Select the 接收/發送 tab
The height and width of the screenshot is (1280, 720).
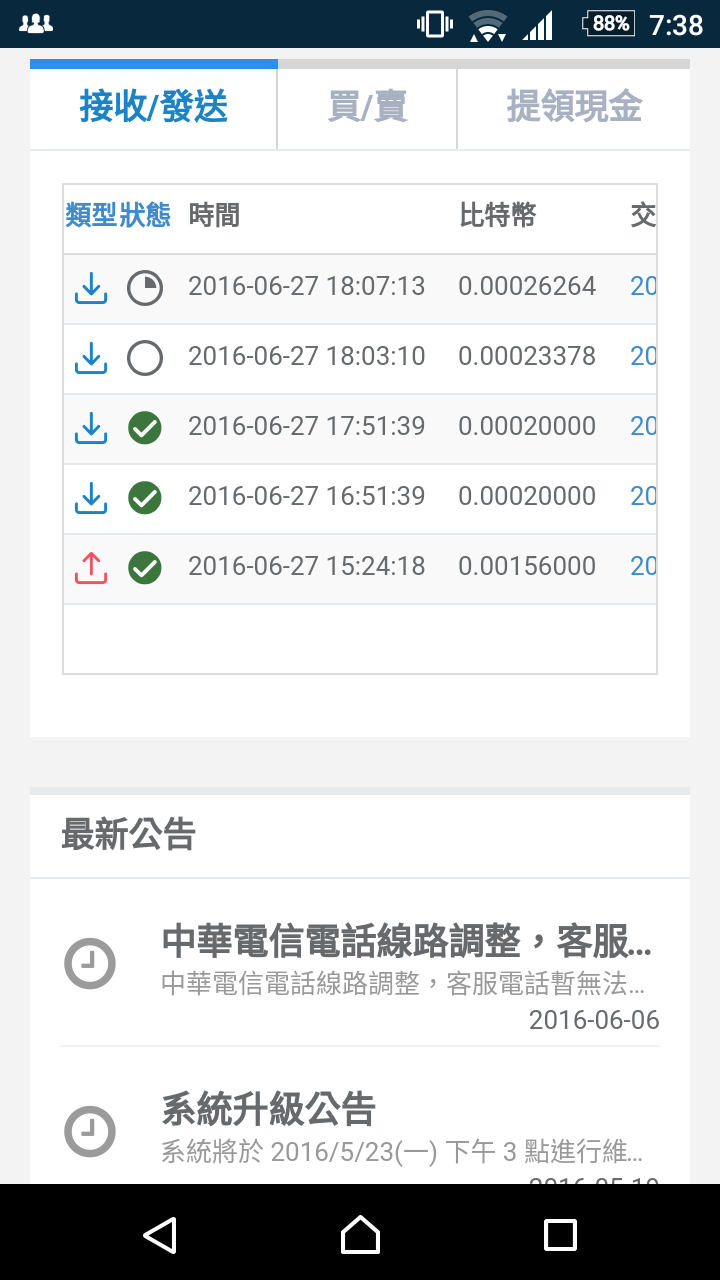pyautogui.click(x=154, y=107)
